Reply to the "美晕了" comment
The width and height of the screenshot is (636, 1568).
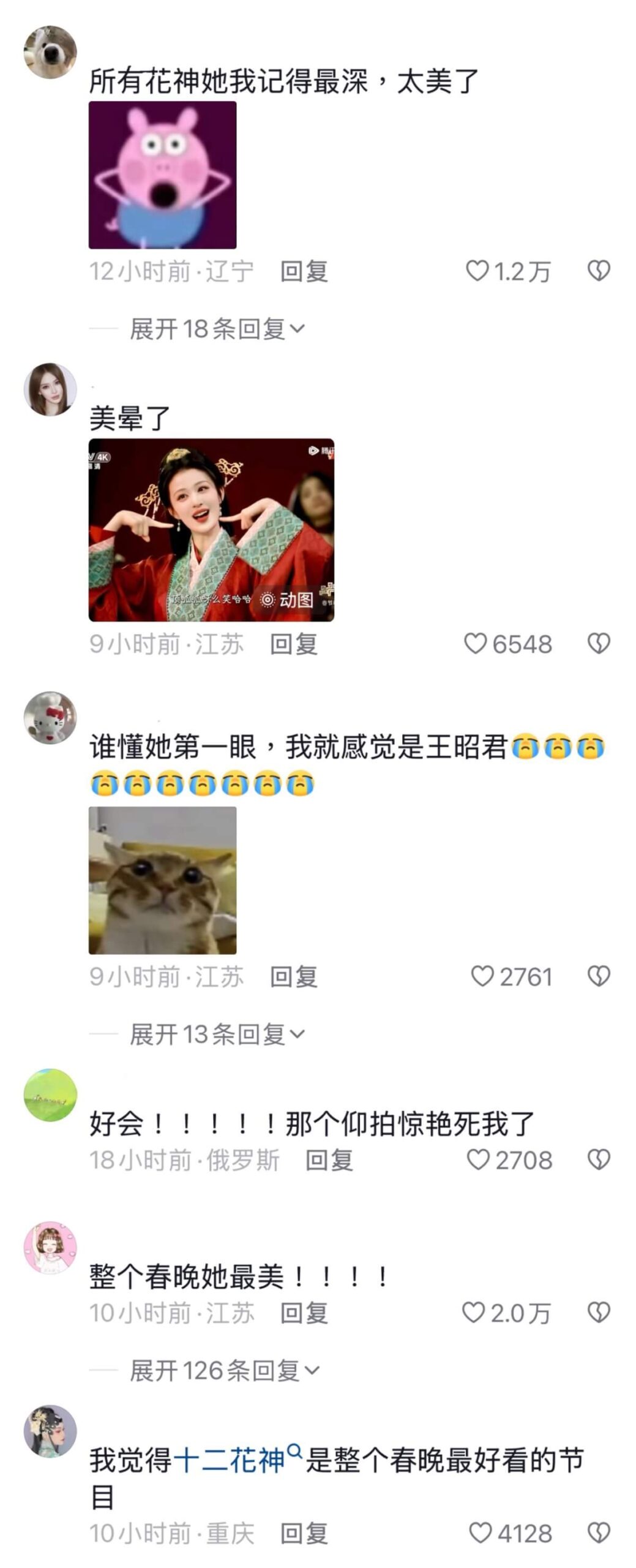294,644
